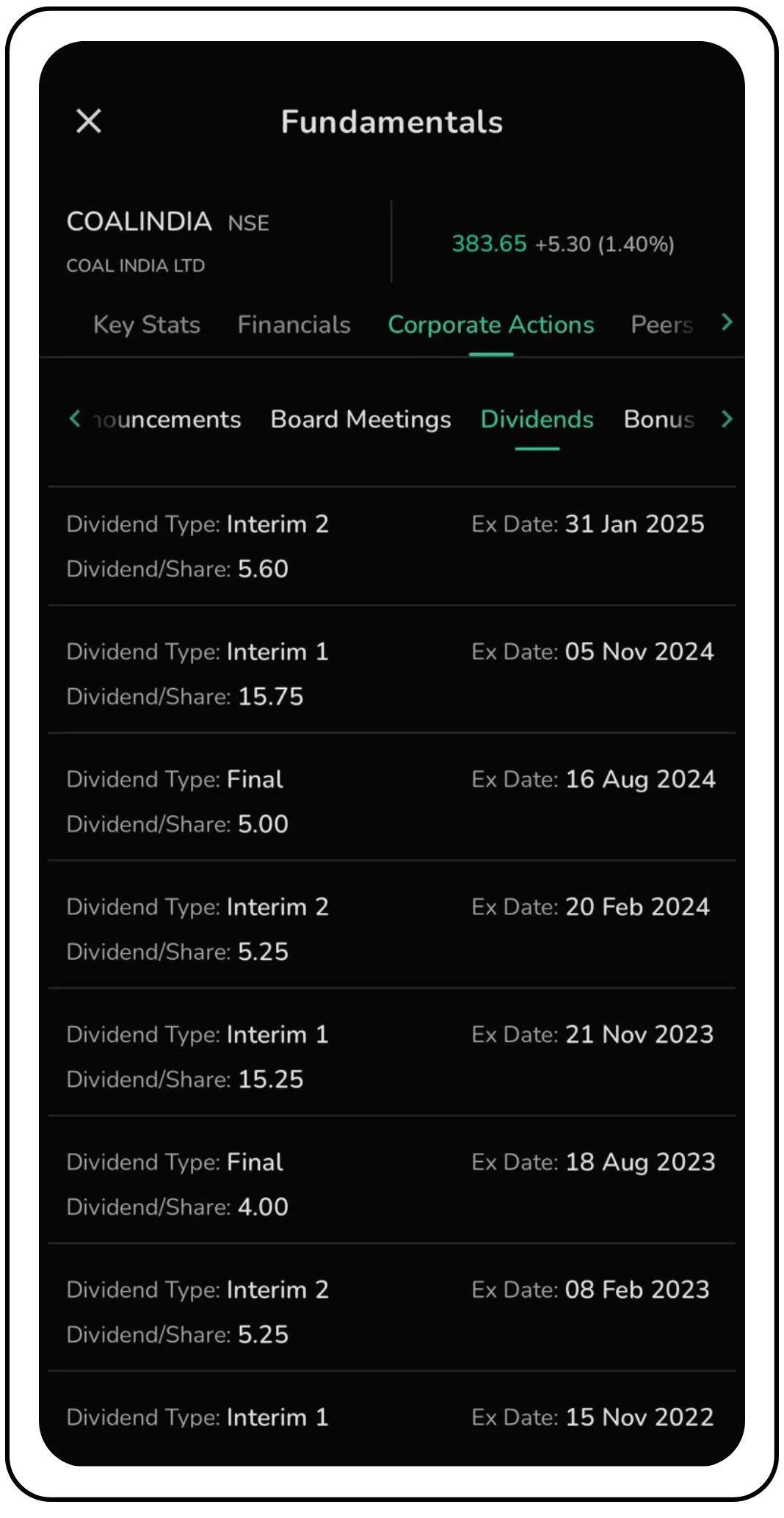The image size is (784, 1518).
Task: Switch to the Board Meetings section
Action: point(360,419)
